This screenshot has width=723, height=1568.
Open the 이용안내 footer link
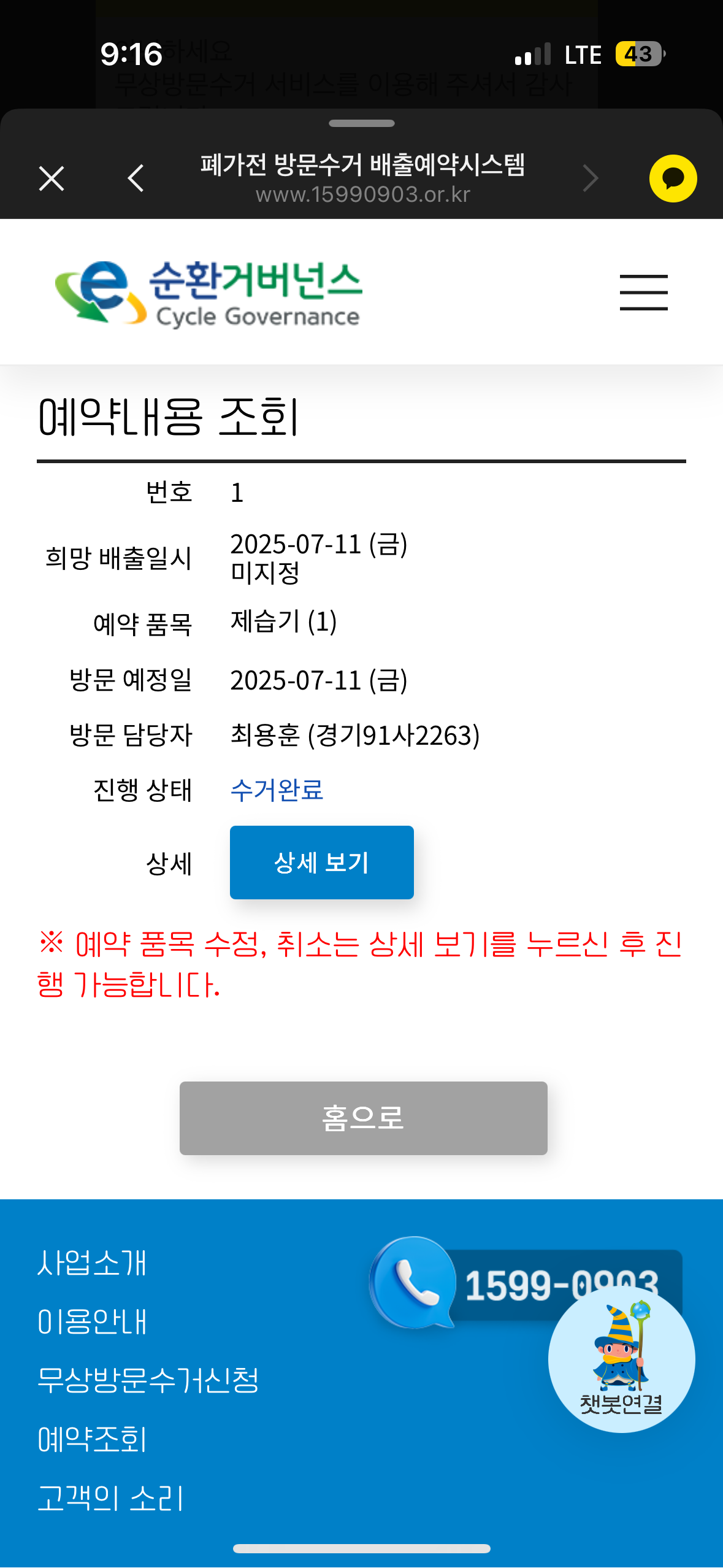pos(92,1322)
